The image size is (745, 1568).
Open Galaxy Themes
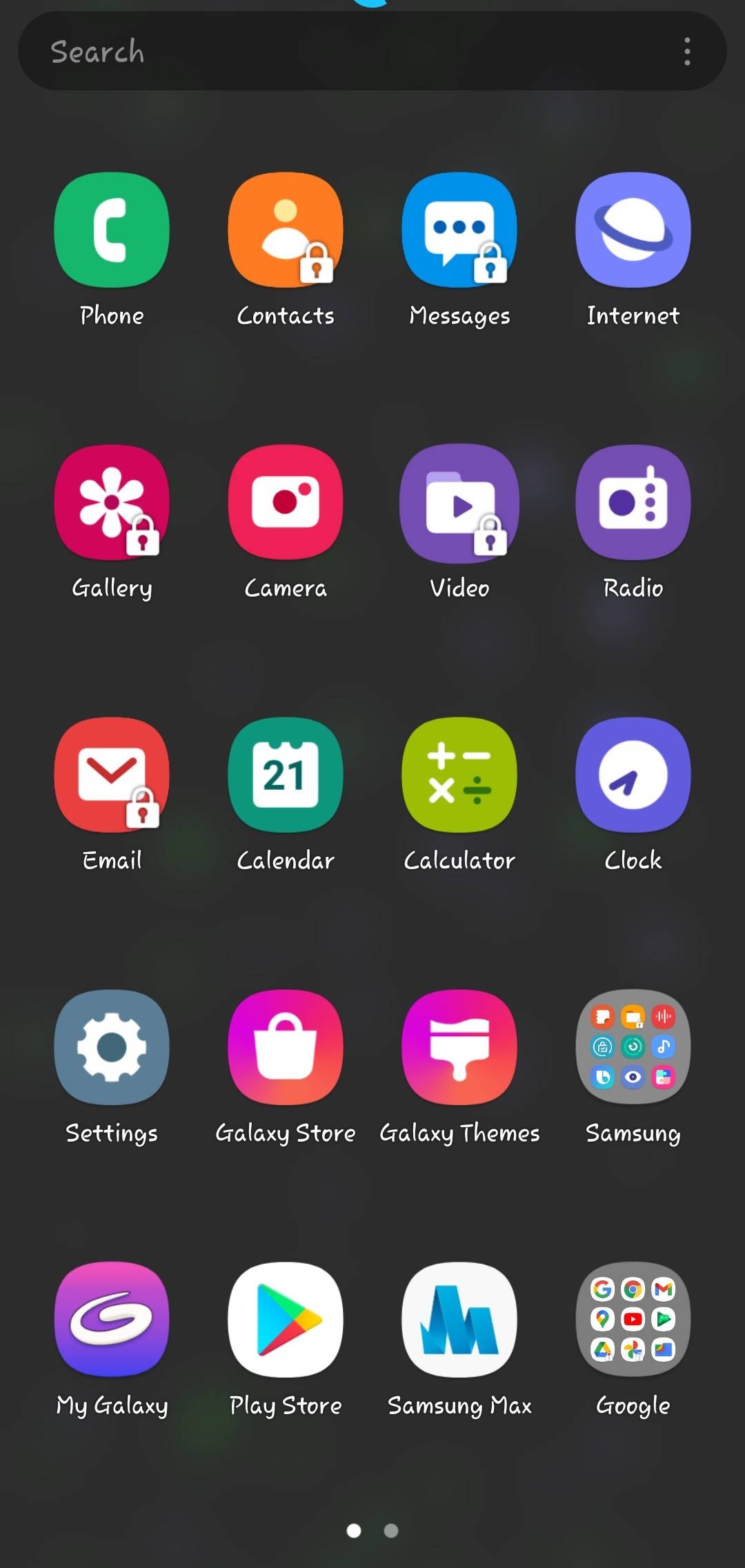[459, 1047]
